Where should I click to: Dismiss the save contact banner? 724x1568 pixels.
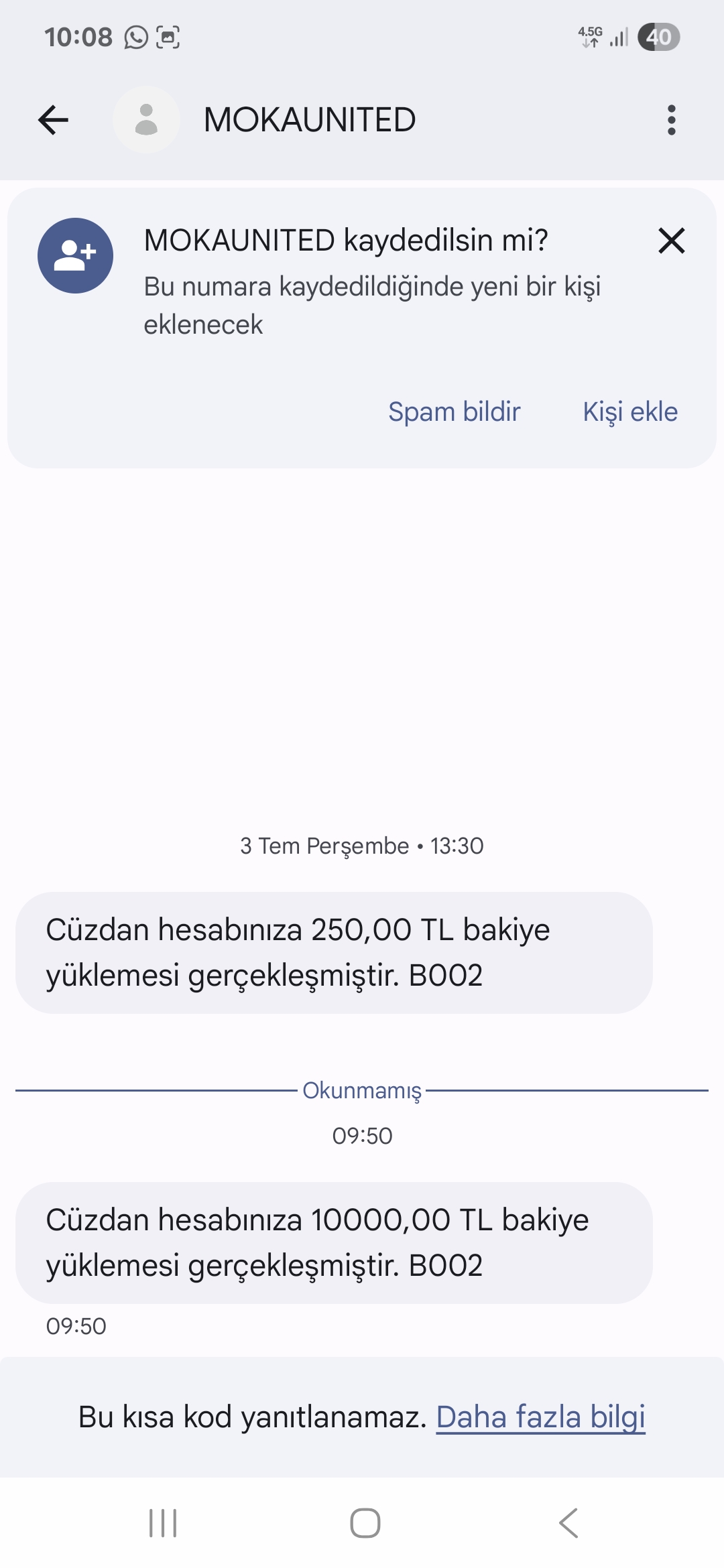click(x=671, y=241)
